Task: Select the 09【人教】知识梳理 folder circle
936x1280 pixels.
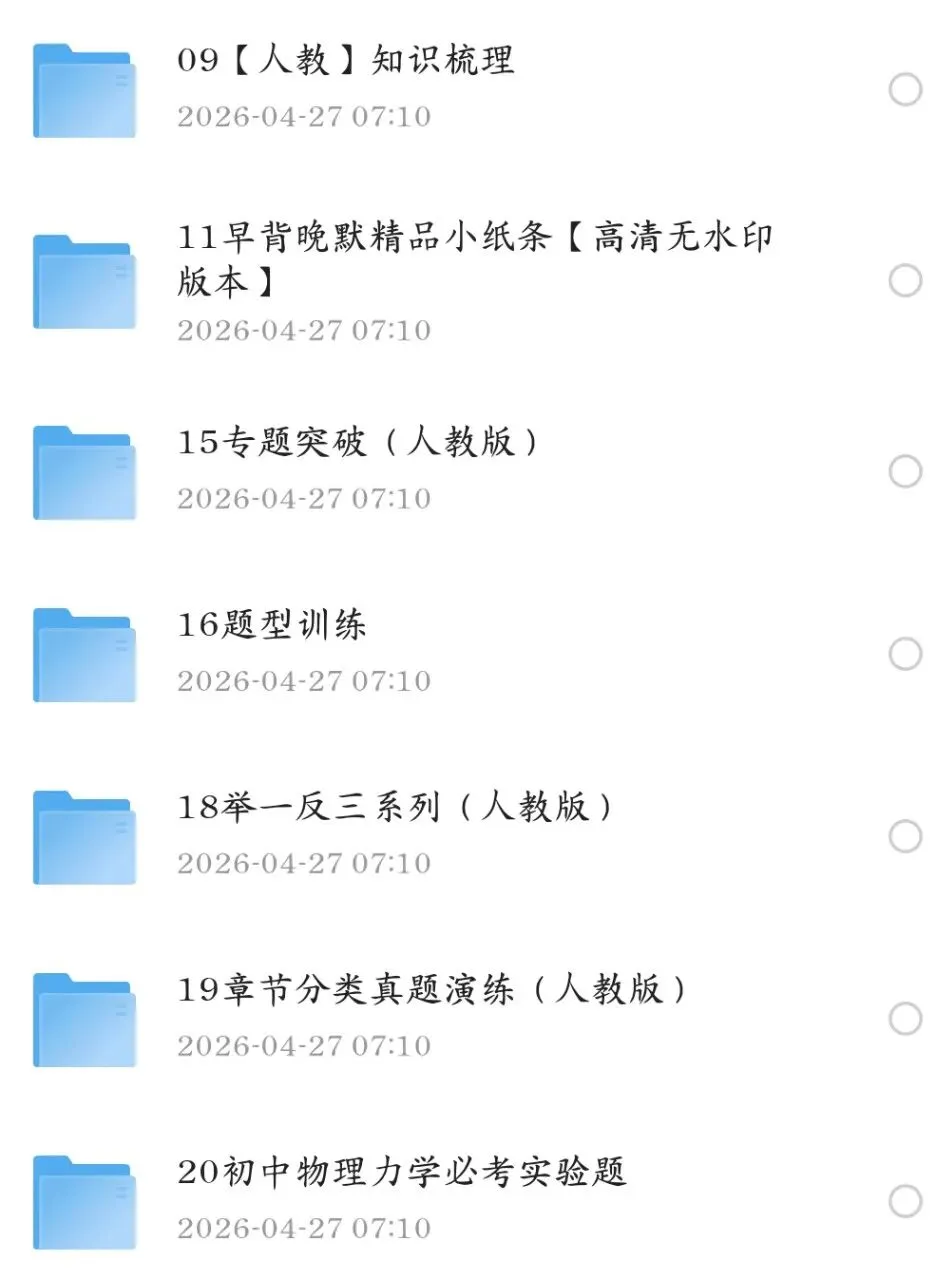Action: [906, 90]
